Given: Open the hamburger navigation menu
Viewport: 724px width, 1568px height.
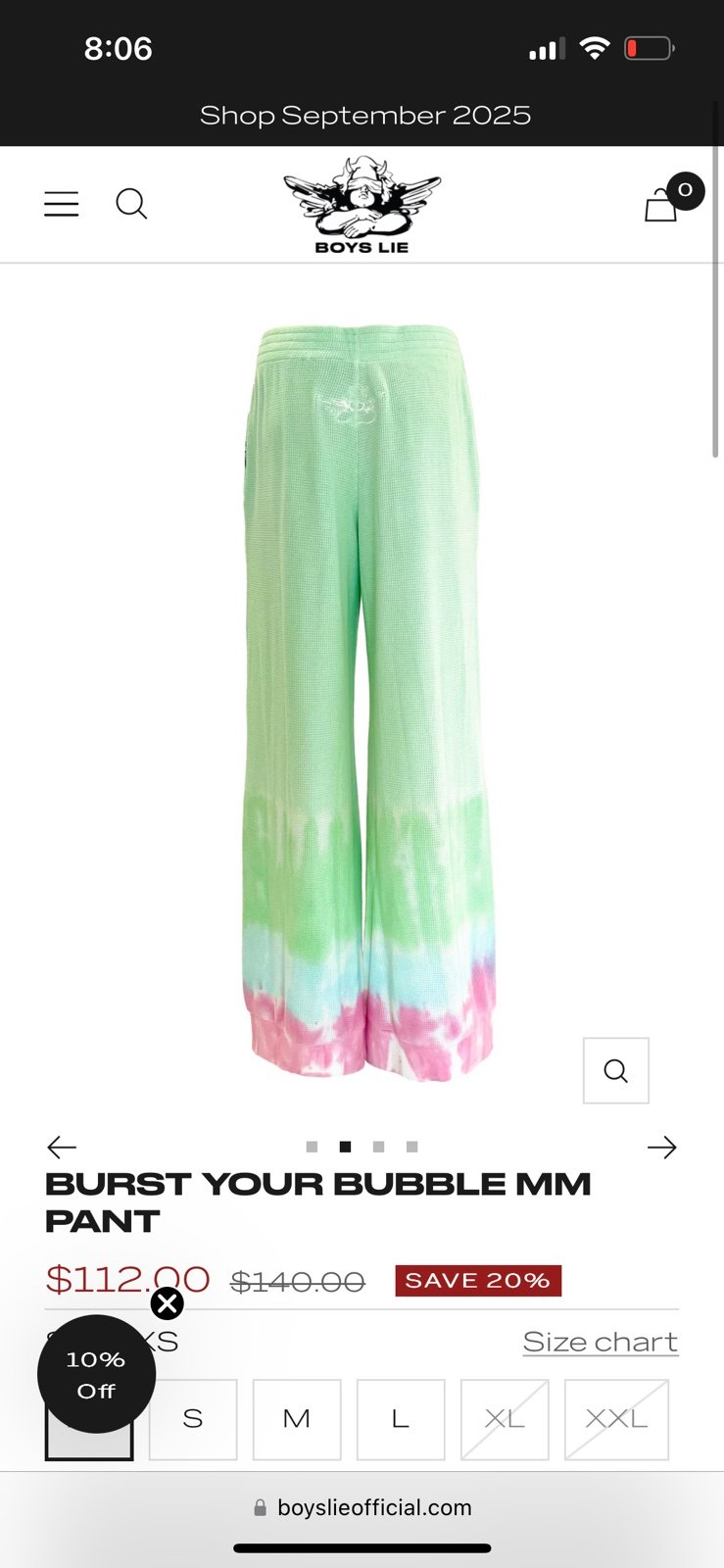Looking at the screenshot, I should click(x=61, y=204).
